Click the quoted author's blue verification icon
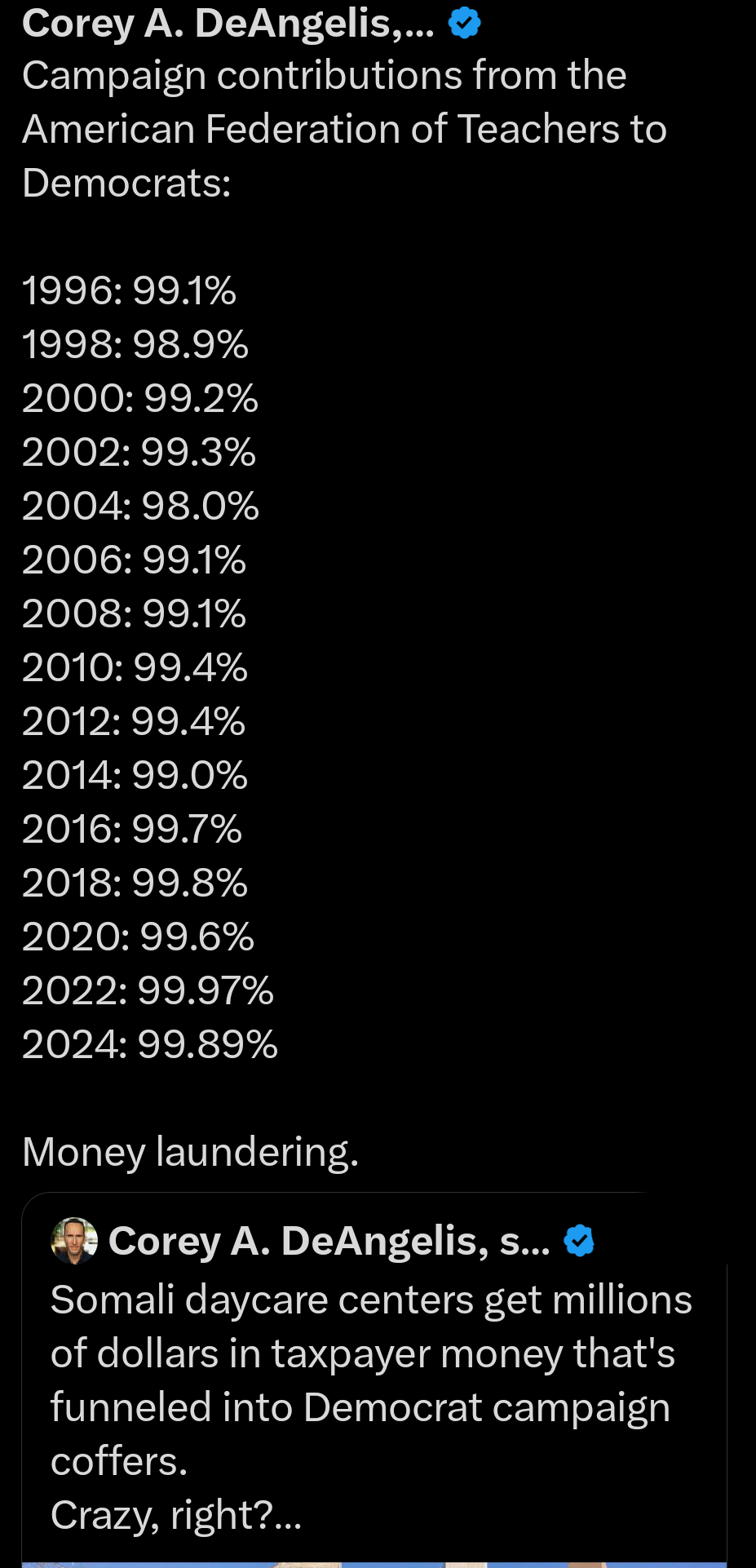 pos(580,1240)
